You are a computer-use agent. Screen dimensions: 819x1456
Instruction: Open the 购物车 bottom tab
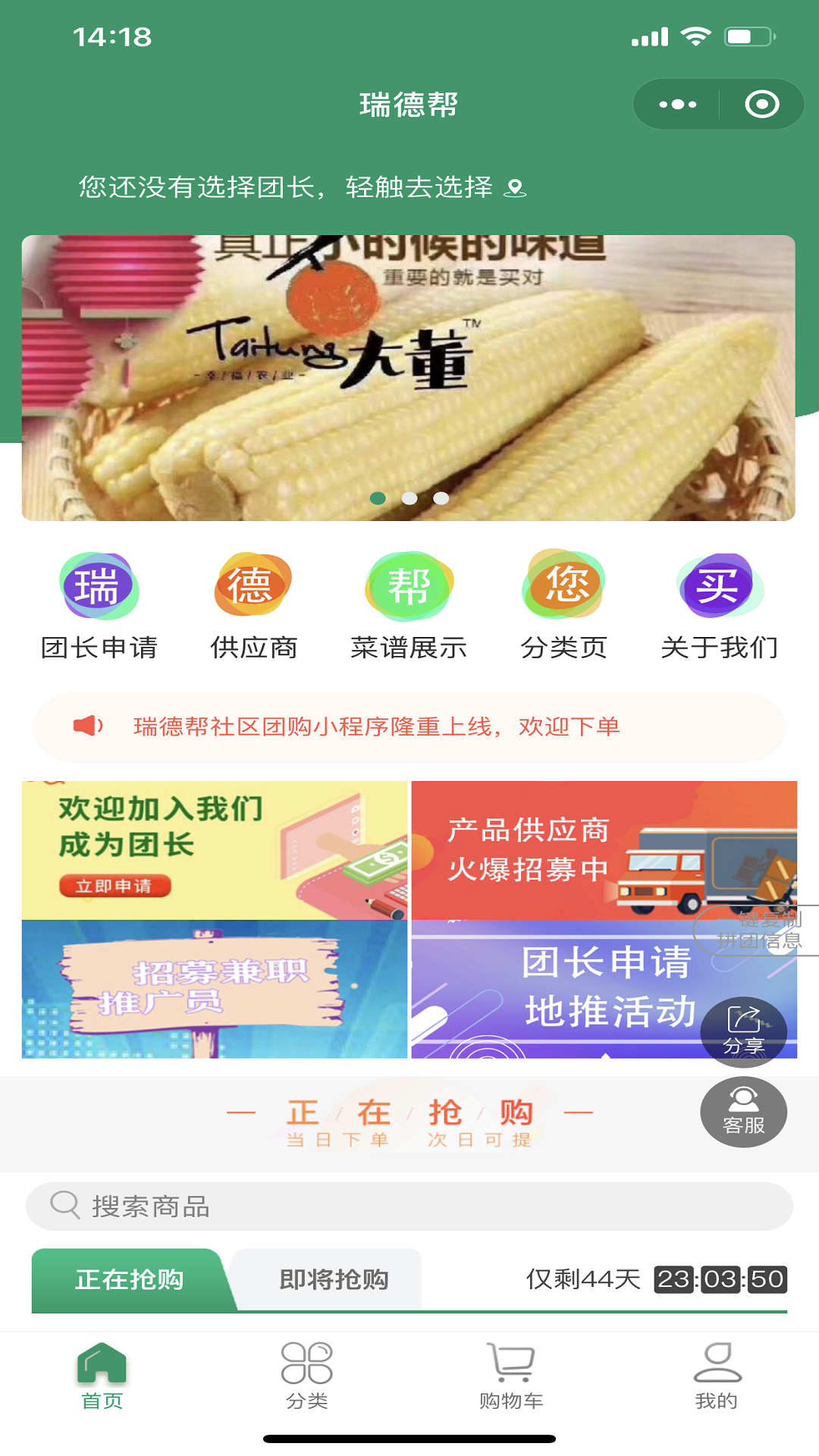(x=511, y=1376)
